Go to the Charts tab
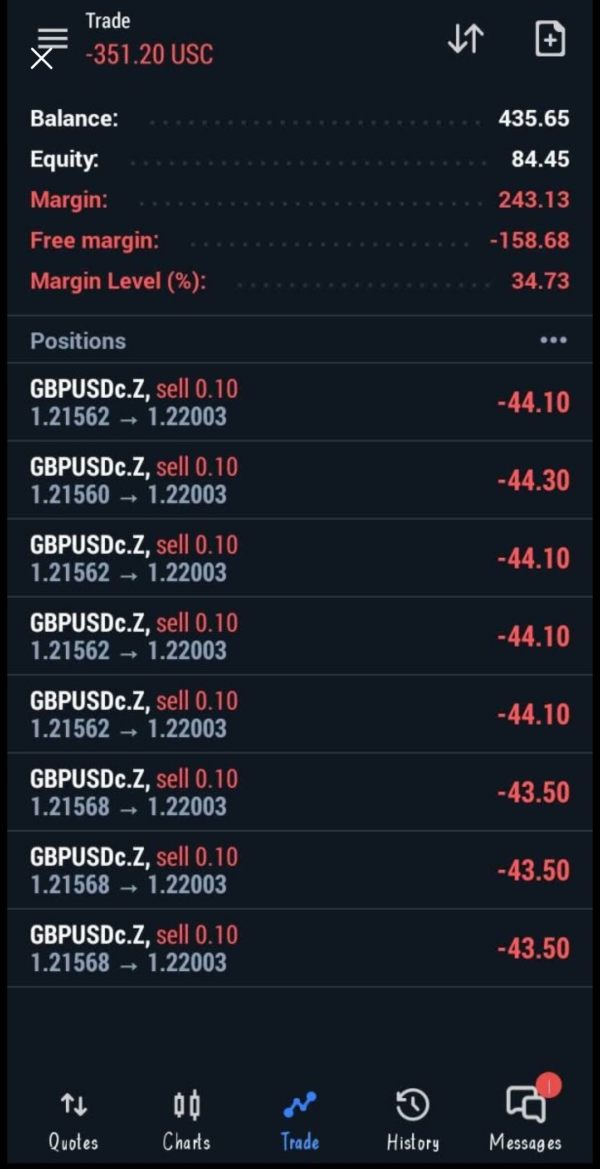 pyautogui.click(x=187, y=1120)
